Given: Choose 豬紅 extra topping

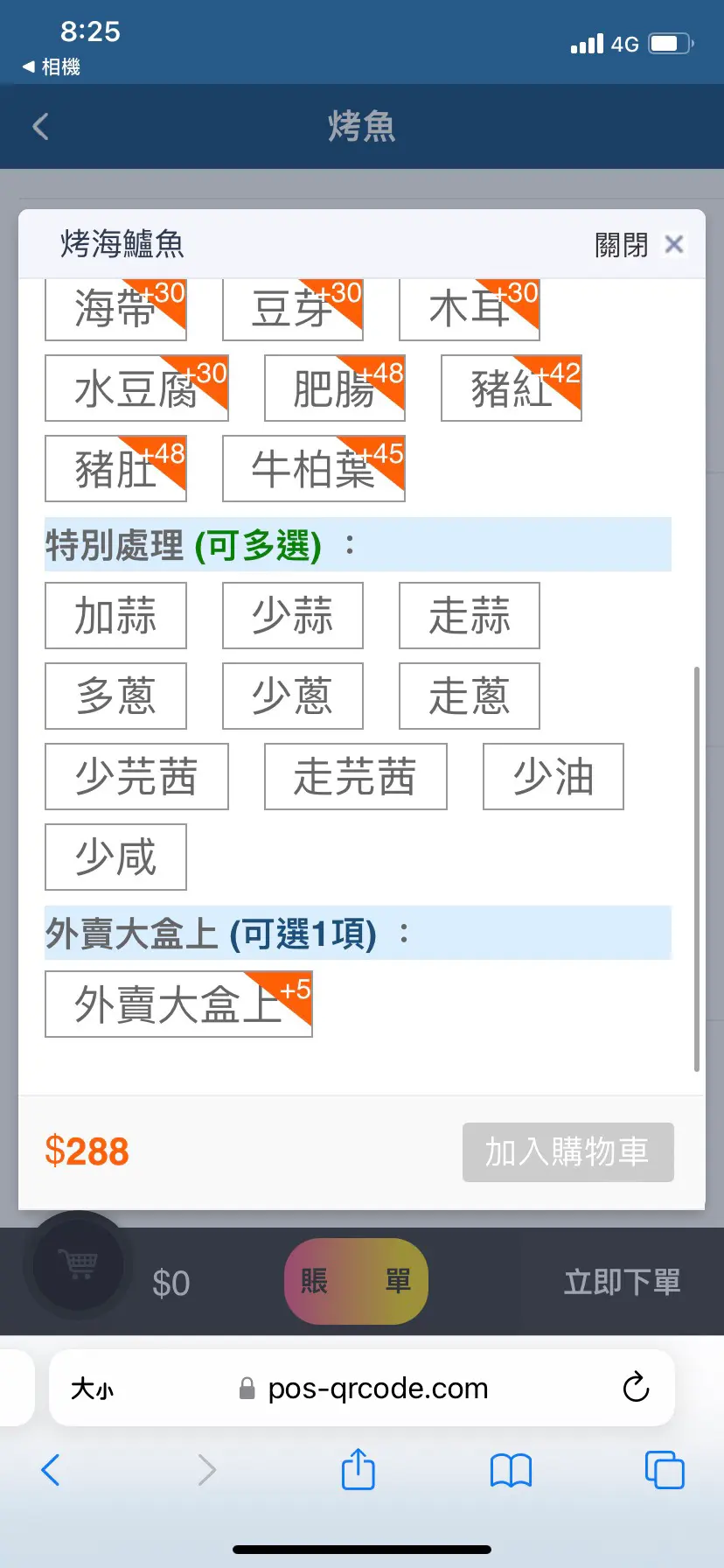Looking at the screenshot, I should (x=512, y=388).
